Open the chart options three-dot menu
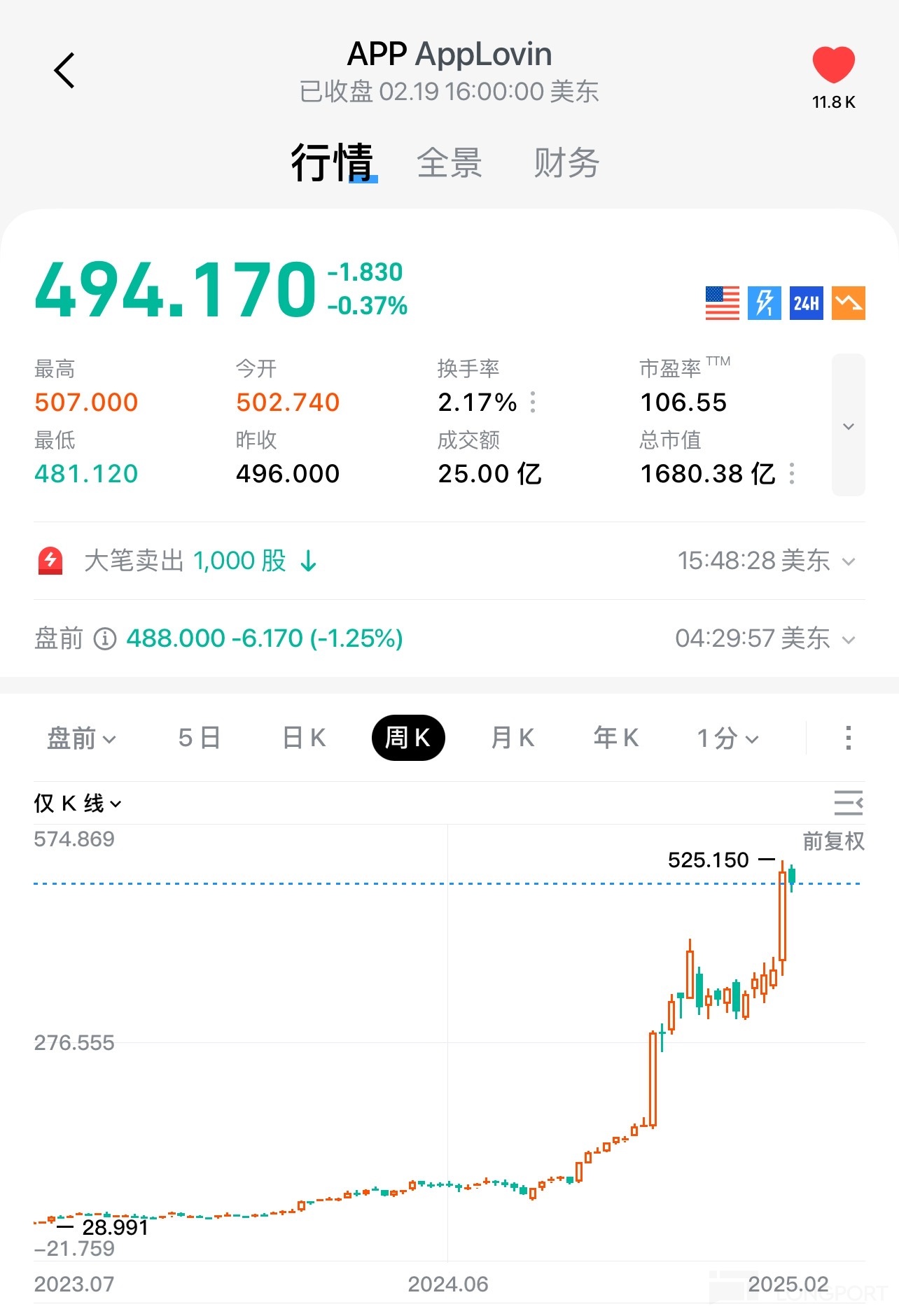899x1316 pixels. pos(848,738)
